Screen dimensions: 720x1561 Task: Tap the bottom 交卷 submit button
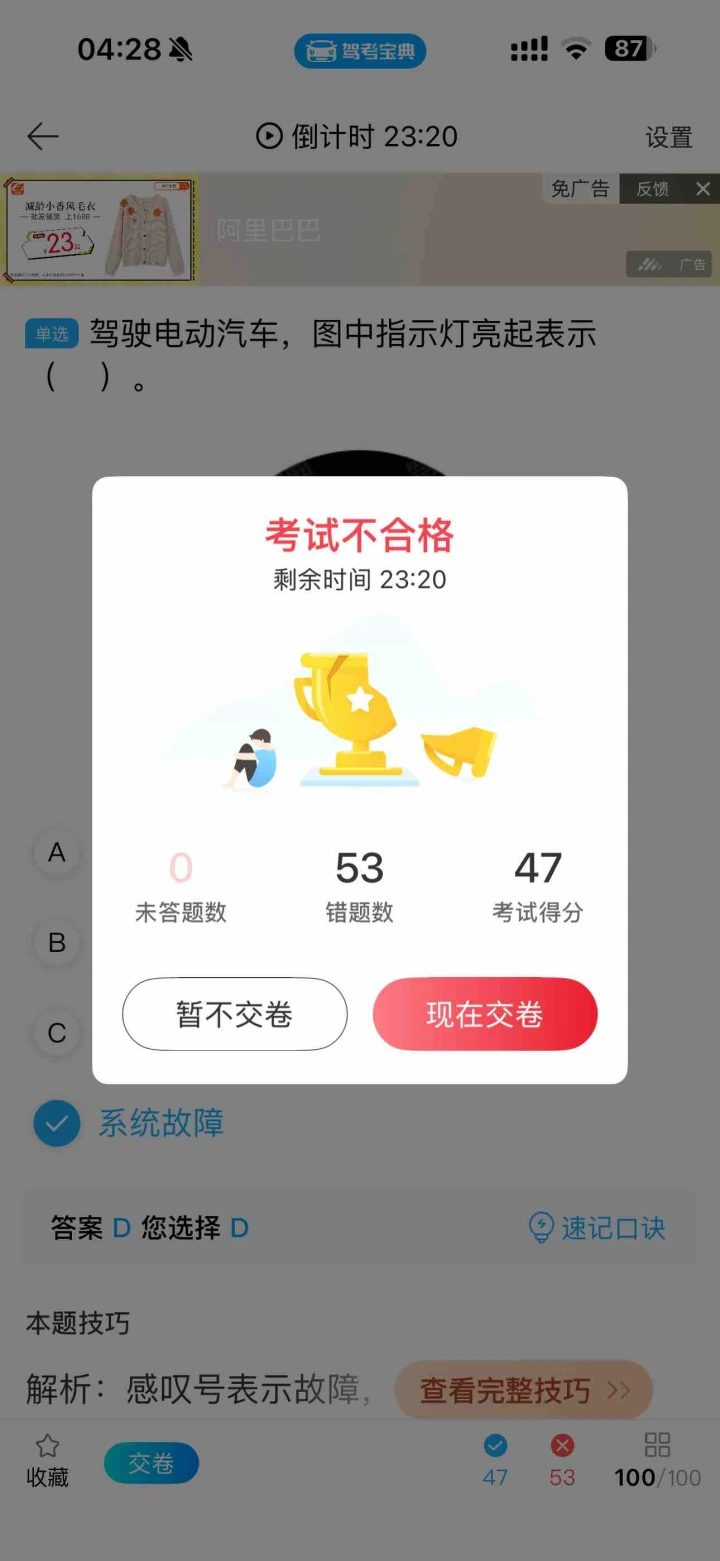tap(151, 1464)
